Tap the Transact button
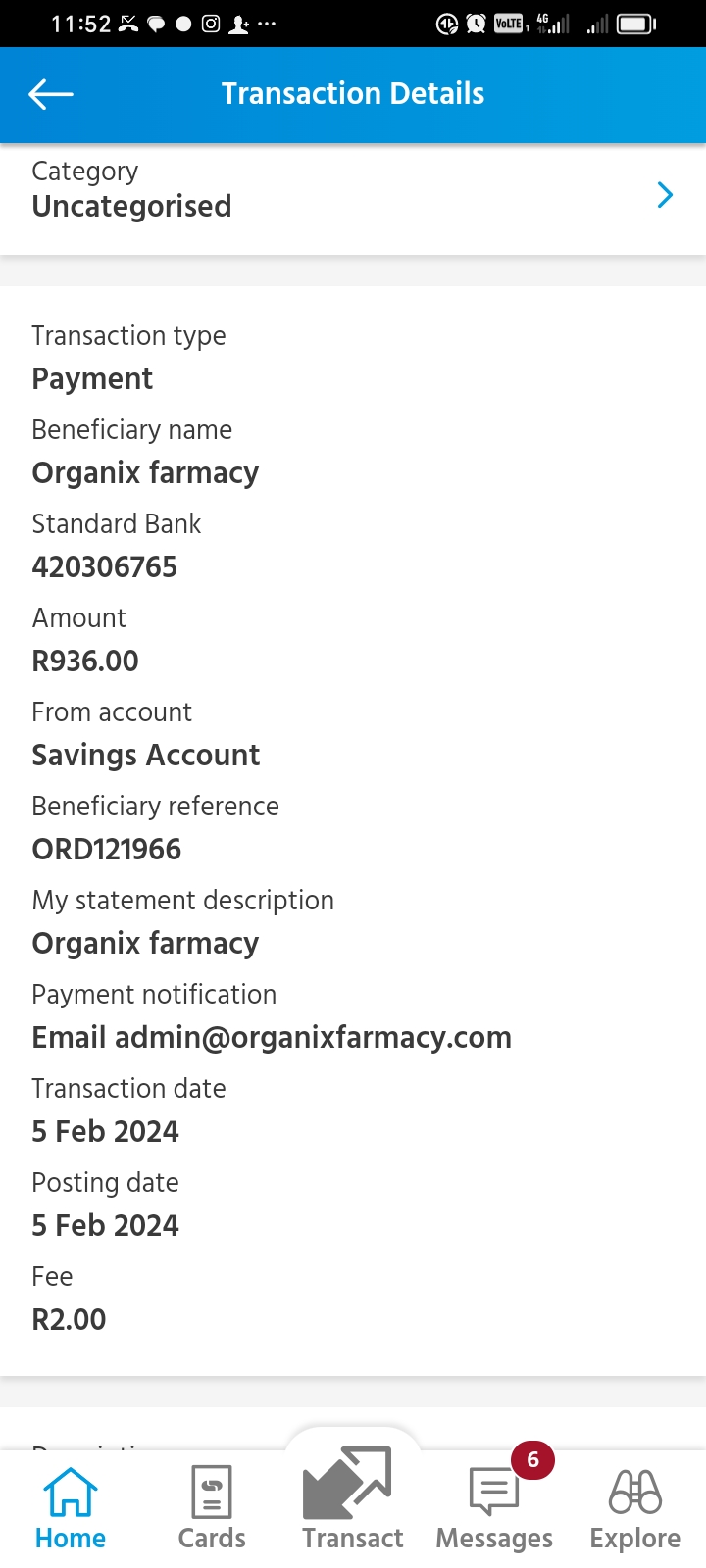This screenshot has height=1568, width=706. point(353,1499)
